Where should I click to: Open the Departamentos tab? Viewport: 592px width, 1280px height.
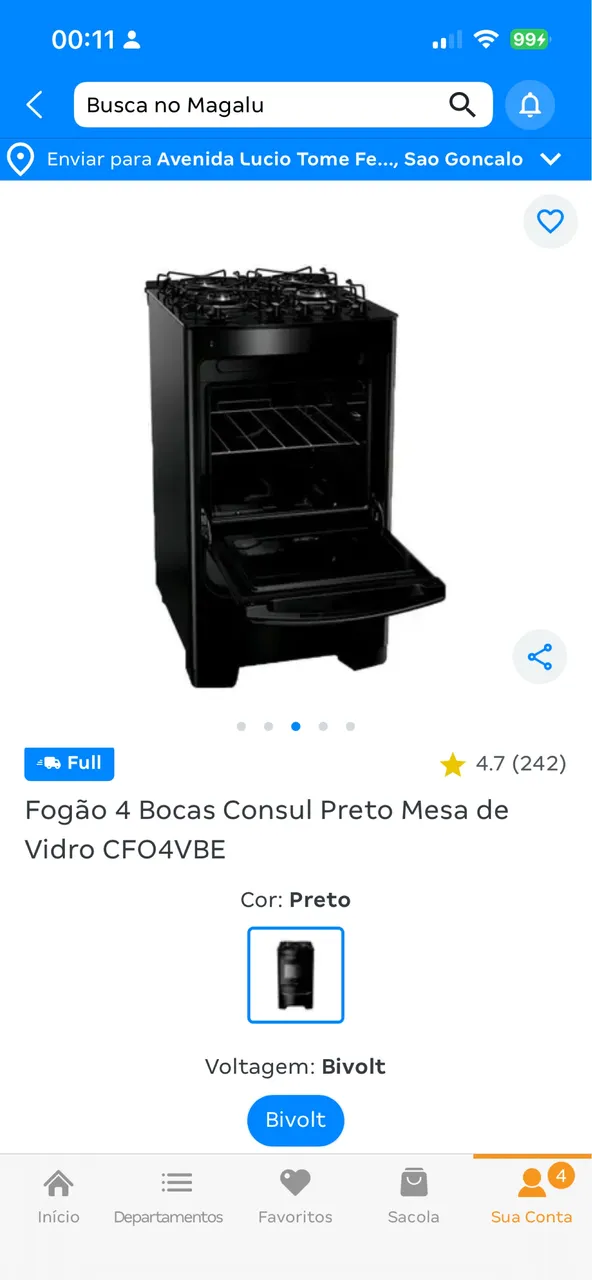168,1197
